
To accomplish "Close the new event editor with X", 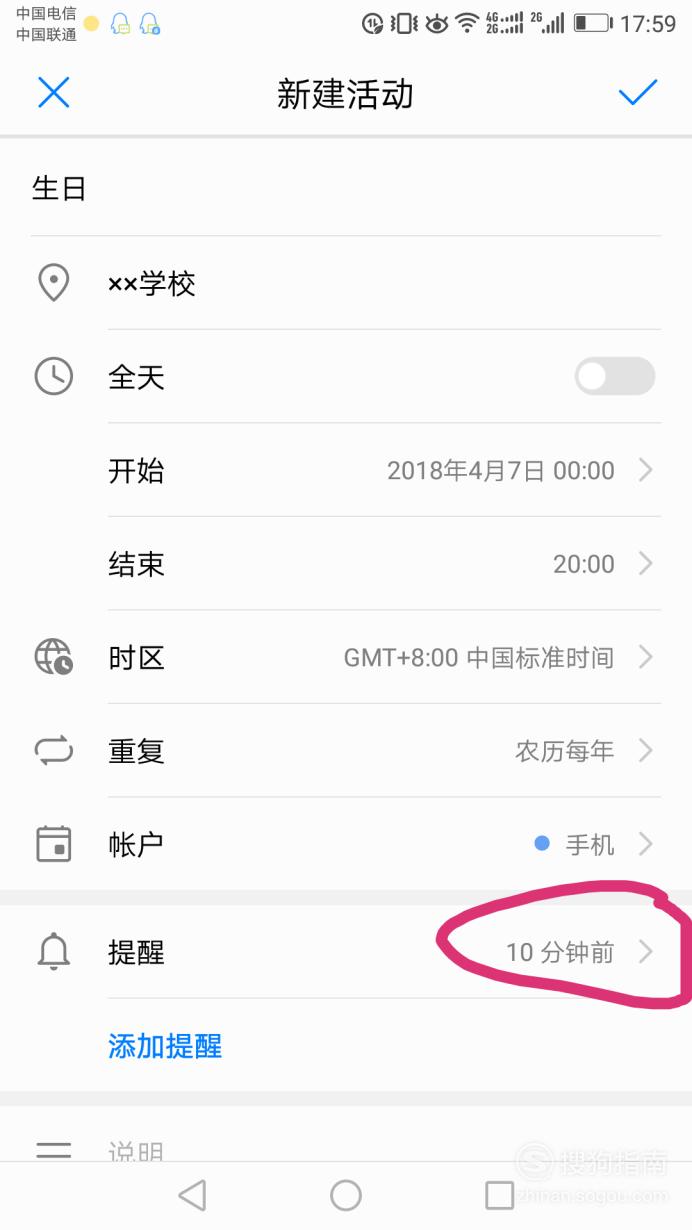I will pyautogui.click(x=53, y=93).
